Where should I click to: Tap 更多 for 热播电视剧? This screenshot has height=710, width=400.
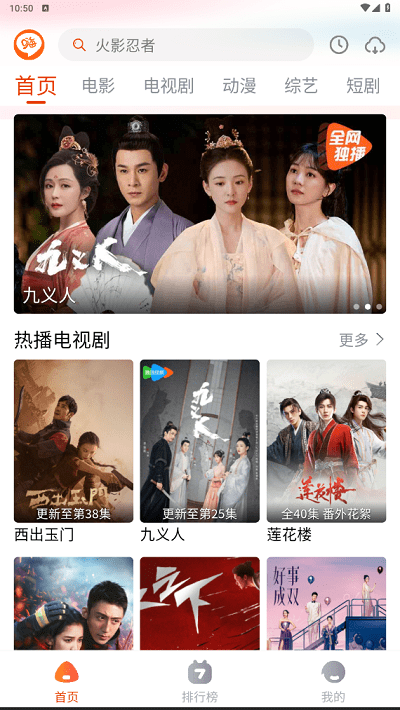361,340
